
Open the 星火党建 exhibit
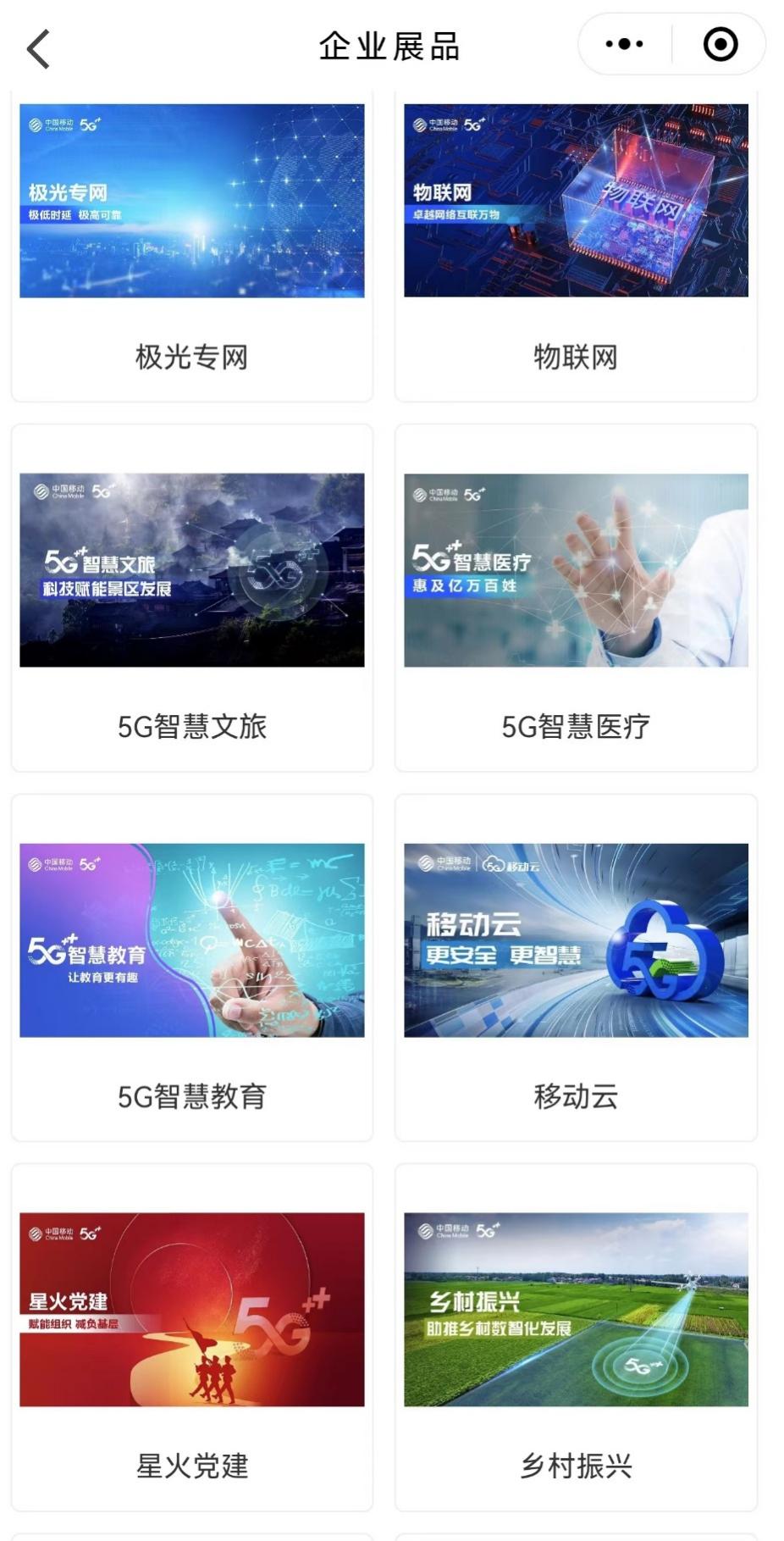tap(192, 1337)
